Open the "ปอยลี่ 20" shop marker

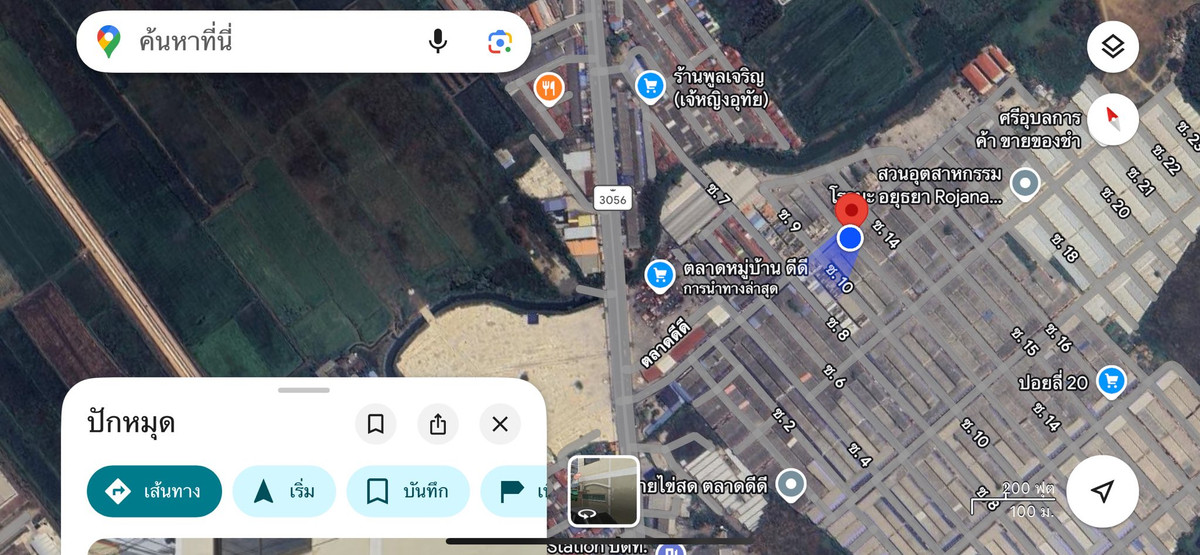point(1110,380)
